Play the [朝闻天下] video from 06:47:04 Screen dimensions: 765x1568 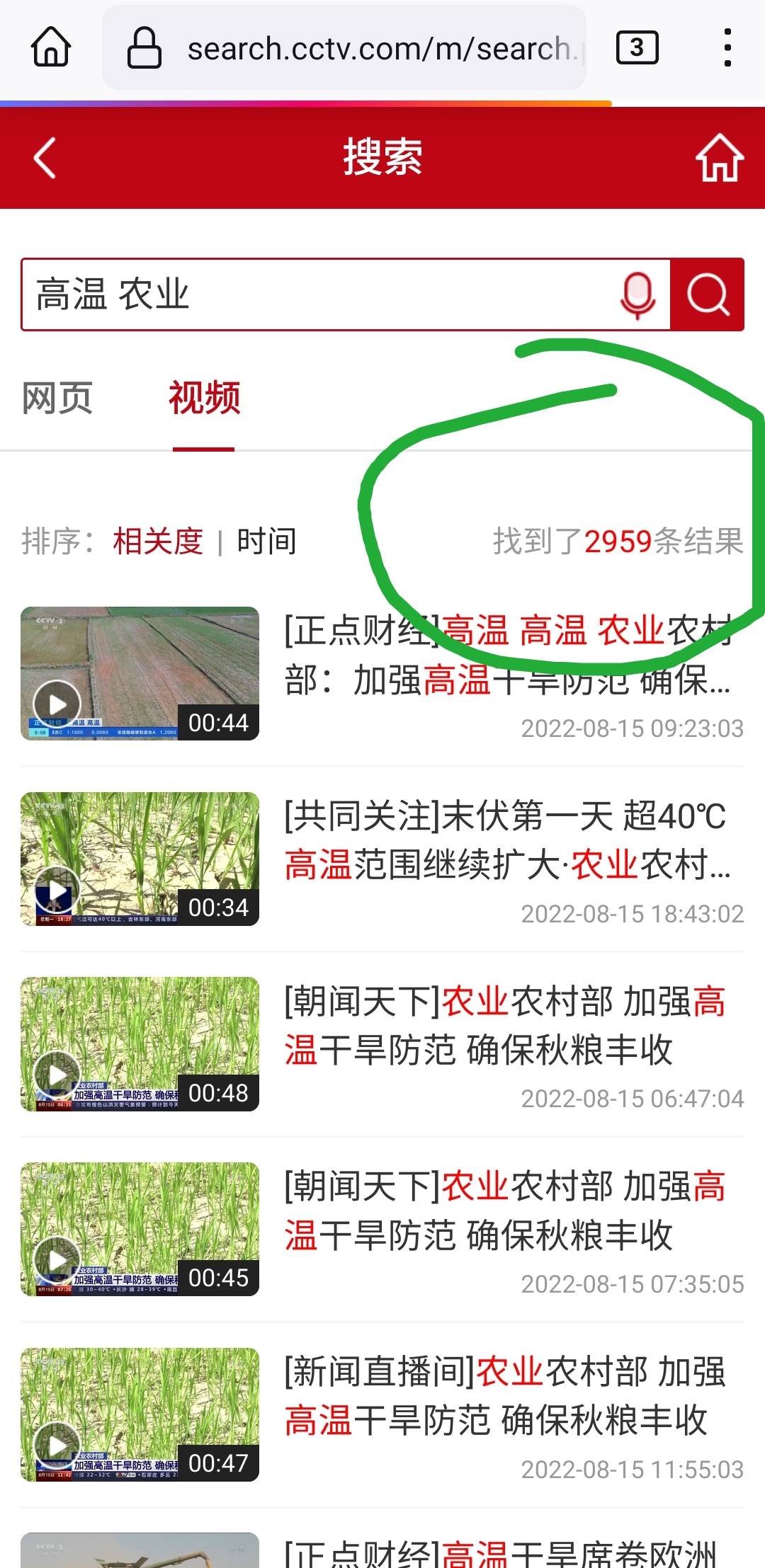pos(382,1044)
